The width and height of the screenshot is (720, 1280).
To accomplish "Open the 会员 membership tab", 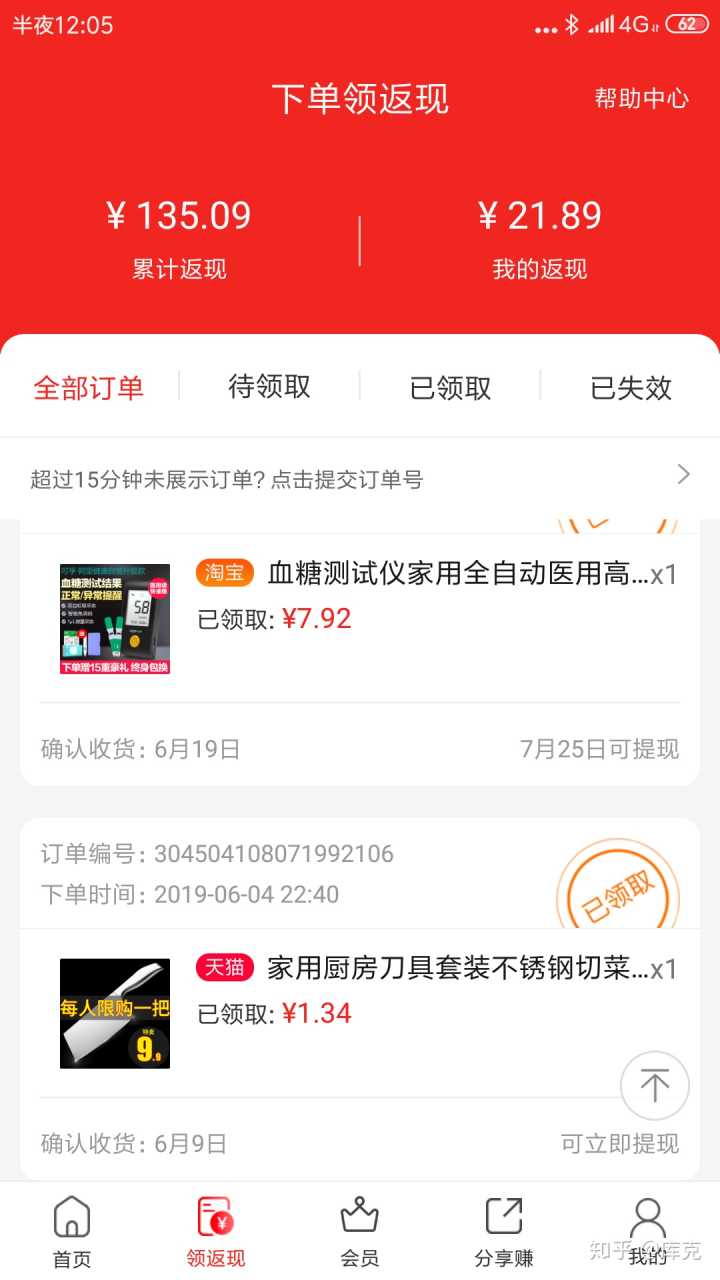I will [x=359, y=1232].
